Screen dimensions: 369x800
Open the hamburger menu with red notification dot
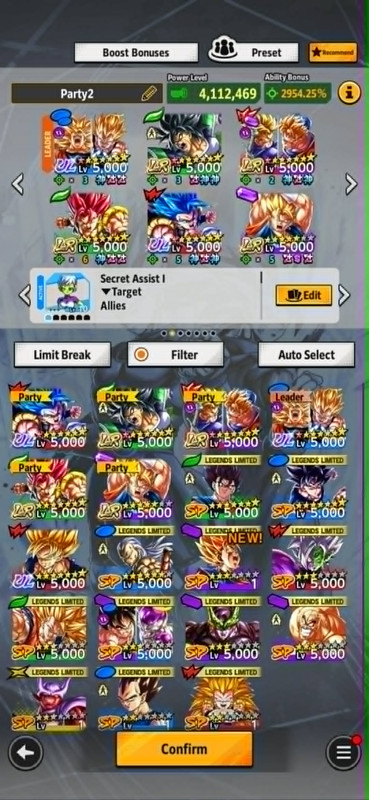(x=343, y=752)
